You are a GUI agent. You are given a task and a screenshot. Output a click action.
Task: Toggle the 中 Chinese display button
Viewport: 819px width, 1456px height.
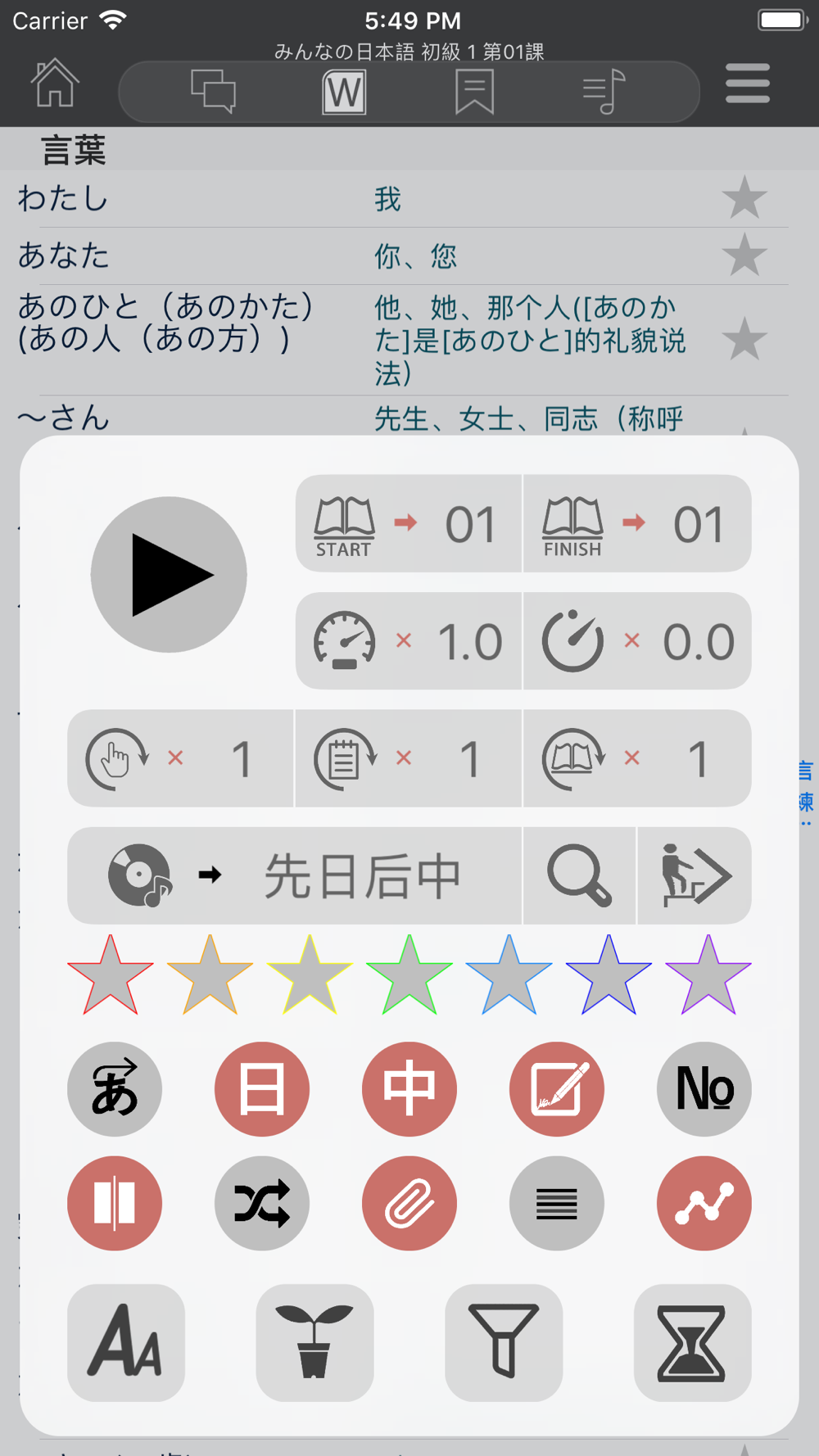[409, 1088]
